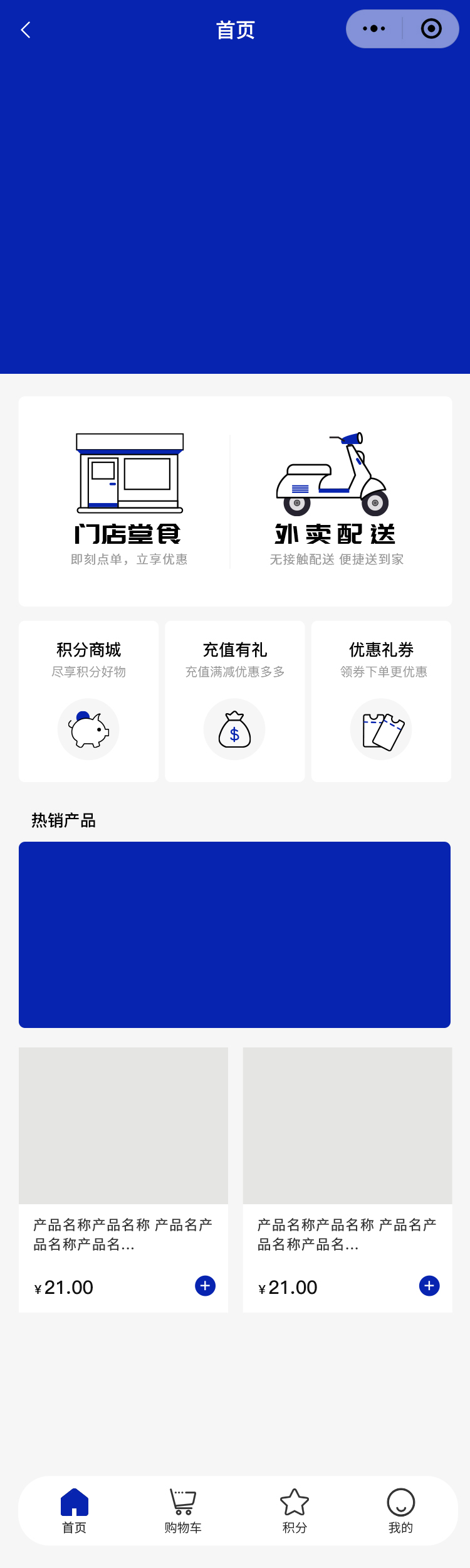Open 门店堂食 dine-in ordering
The width and height of the screenshot is (470, 1568).
pyautogui.click(x=129, y=501)
